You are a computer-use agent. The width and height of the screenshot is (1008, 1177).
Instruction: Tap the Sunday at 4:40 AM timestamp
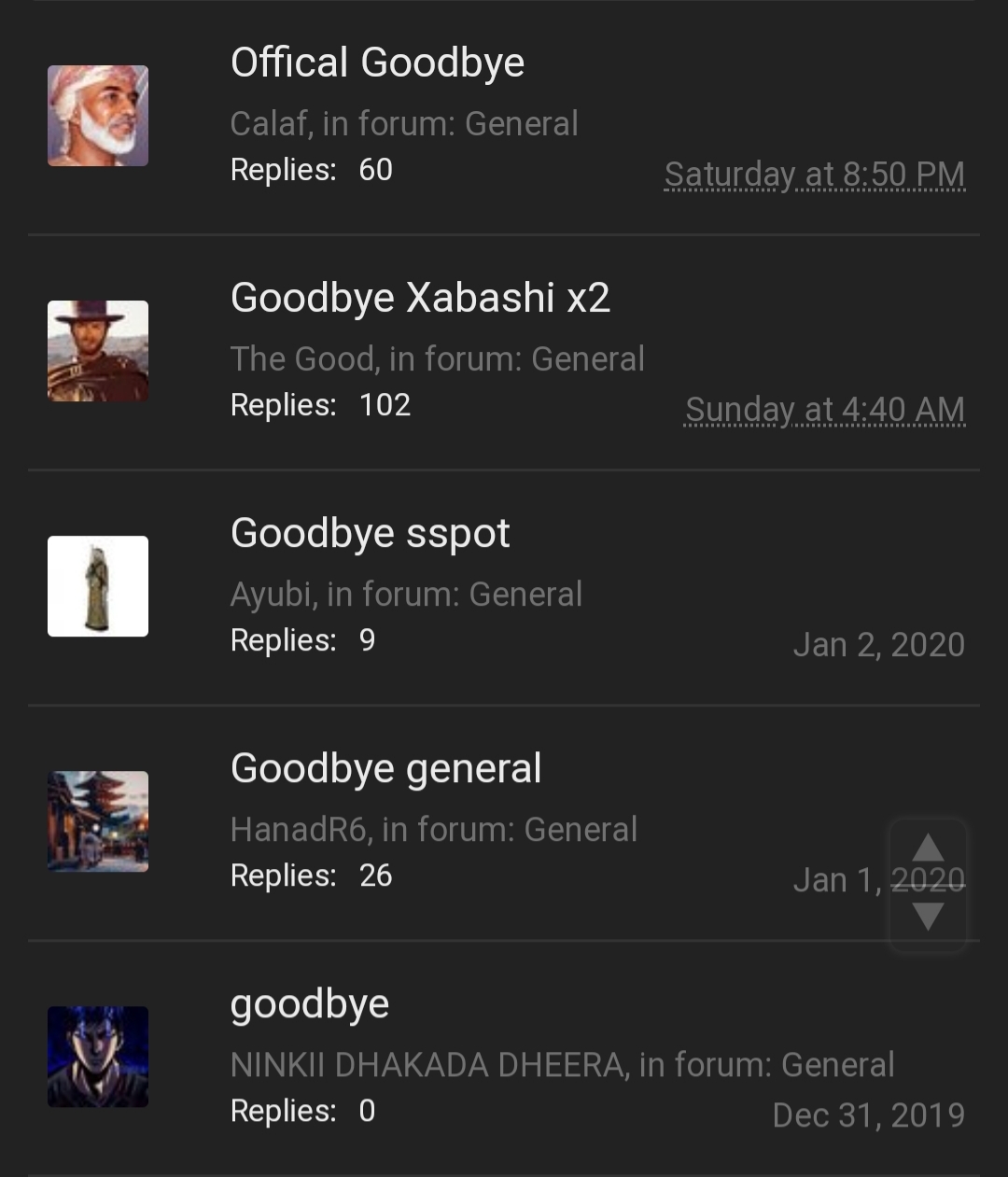(x=824, y=410)
